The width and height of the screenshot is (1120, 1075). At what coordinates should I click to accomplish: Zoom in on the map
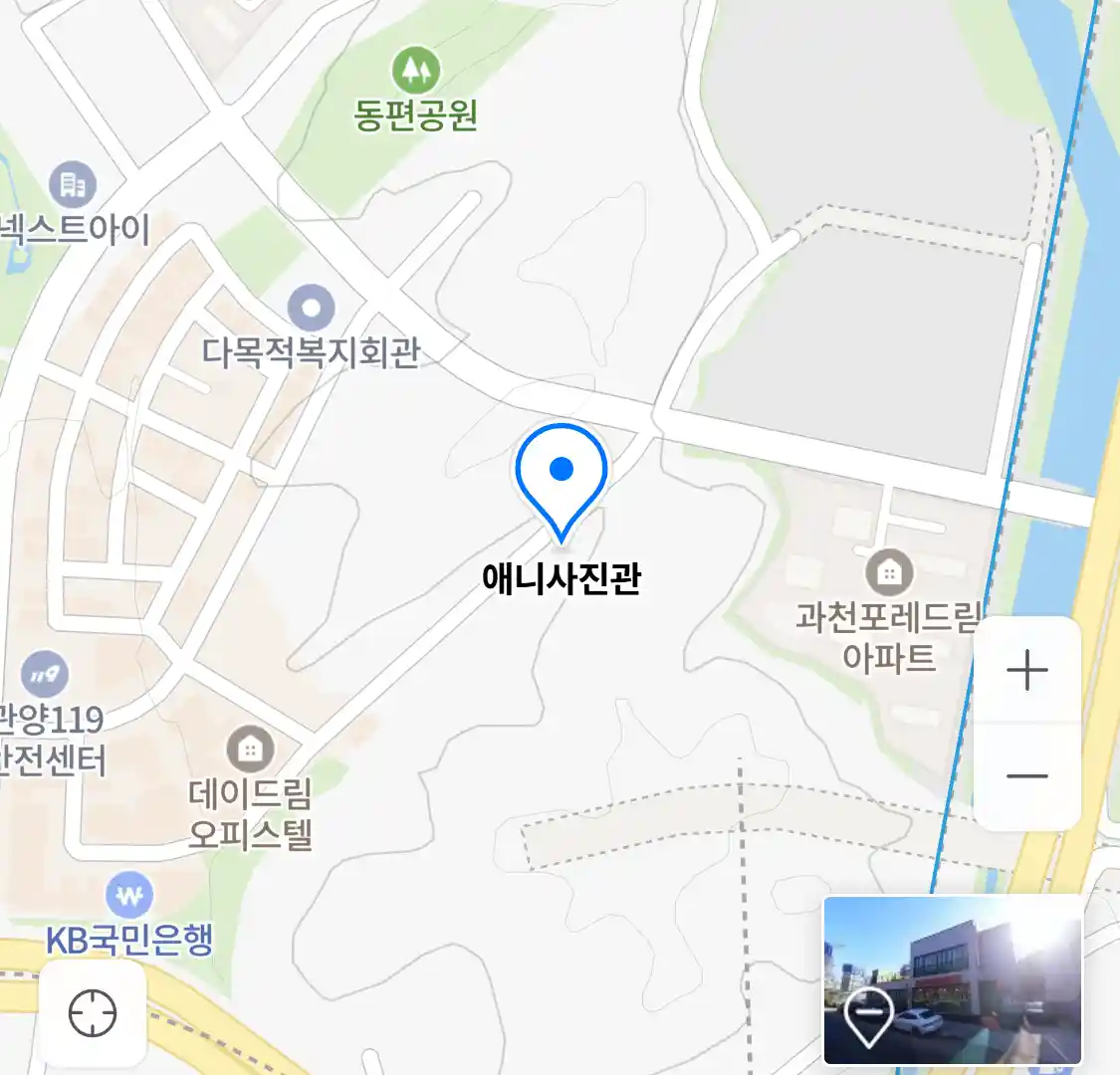click(x=1026, y=671)
